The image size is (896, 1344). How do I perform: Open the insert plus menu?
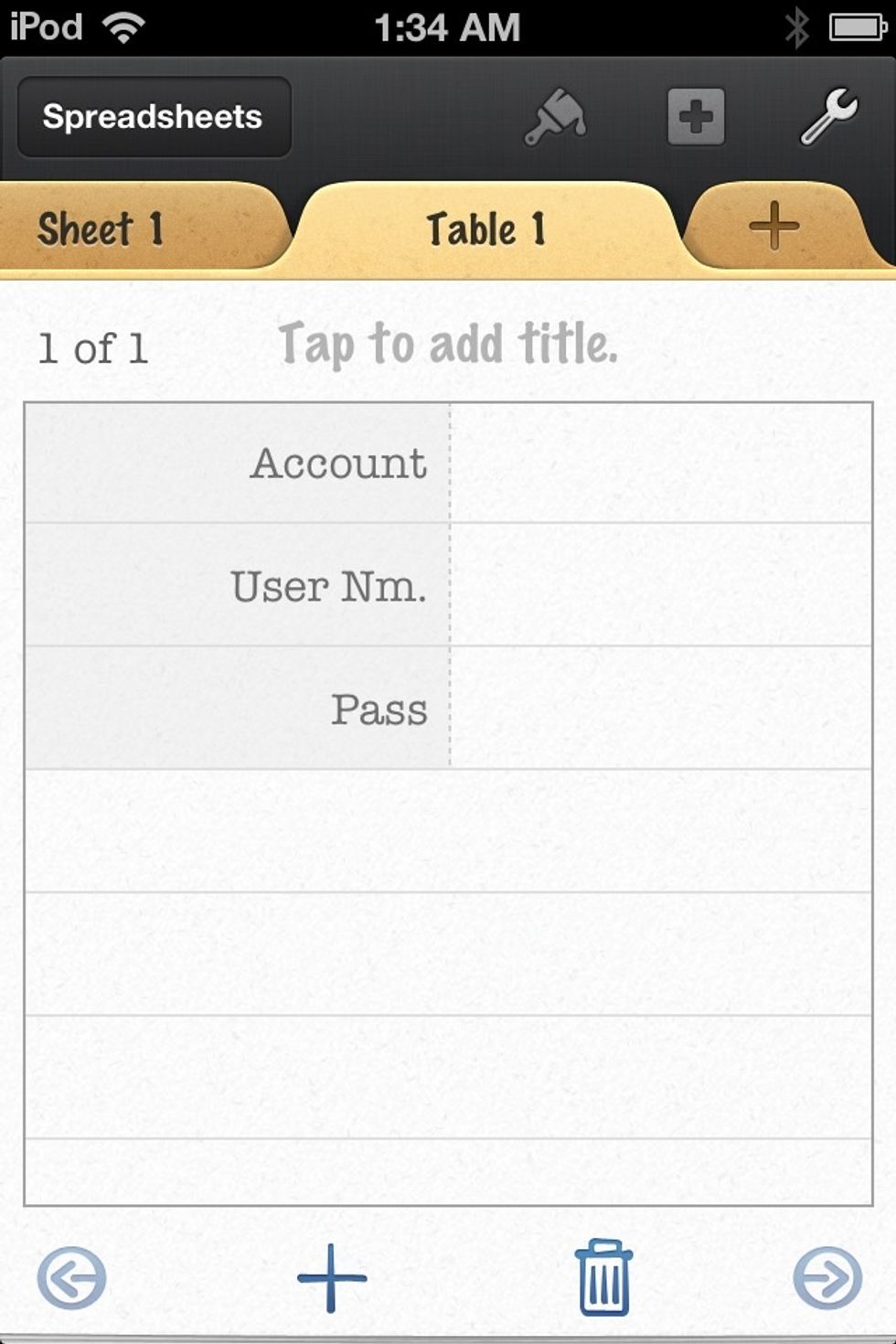click(696, 117)
